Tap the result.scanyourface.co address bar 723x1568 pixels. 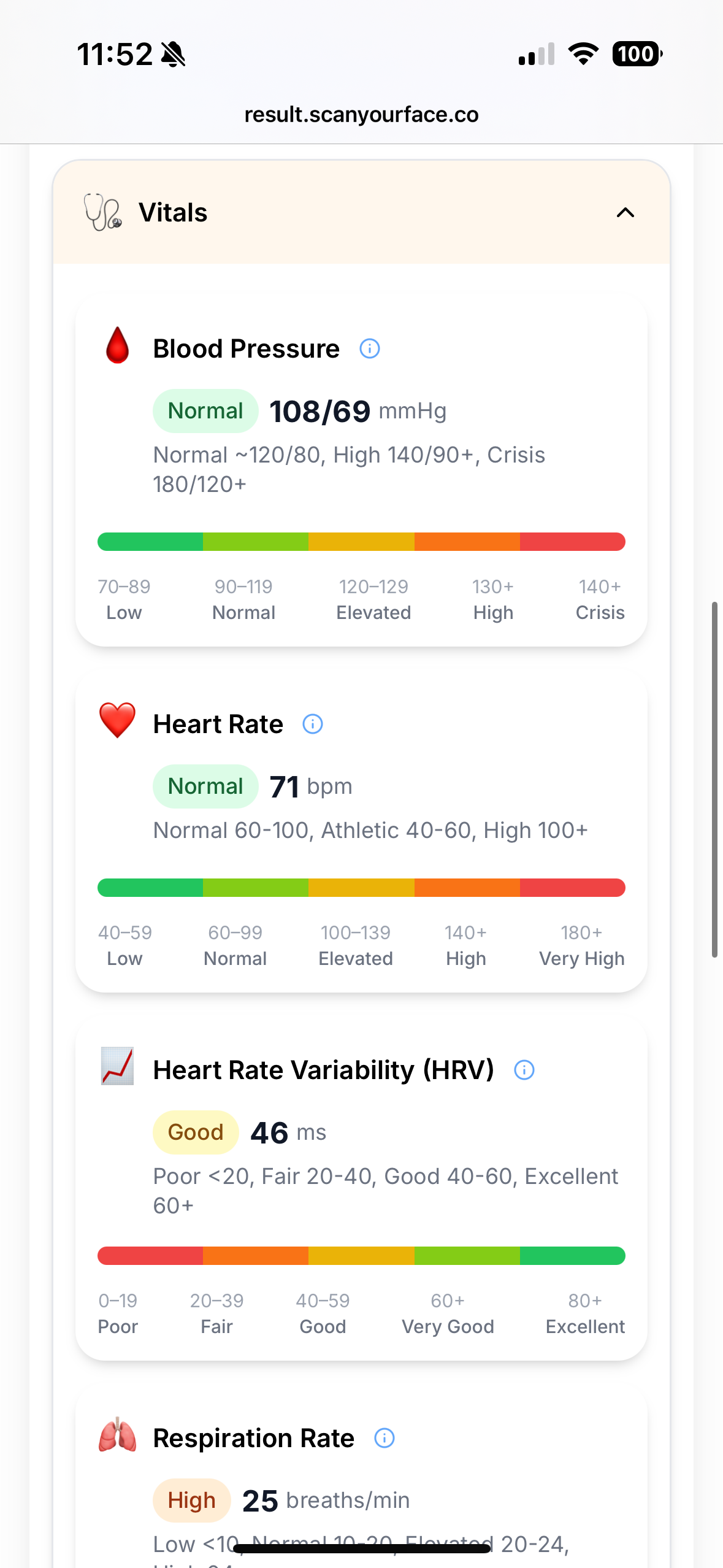[361, 114]
